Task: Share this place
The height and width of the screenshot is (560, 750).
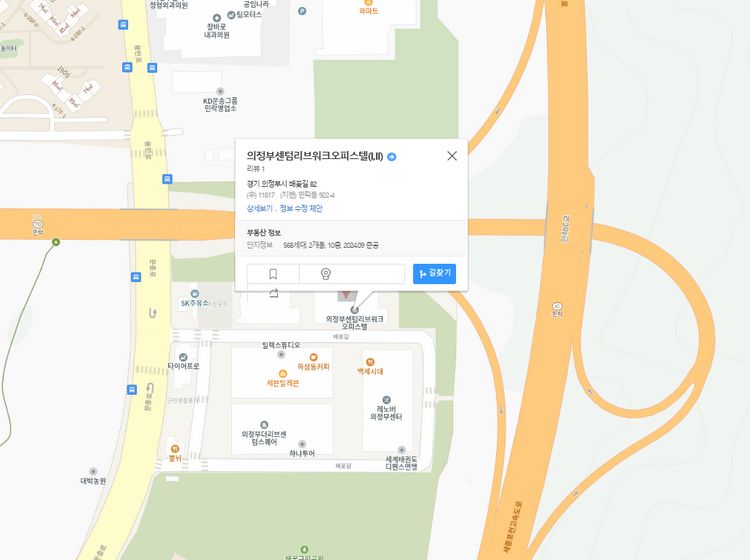Action: [273, 293]
